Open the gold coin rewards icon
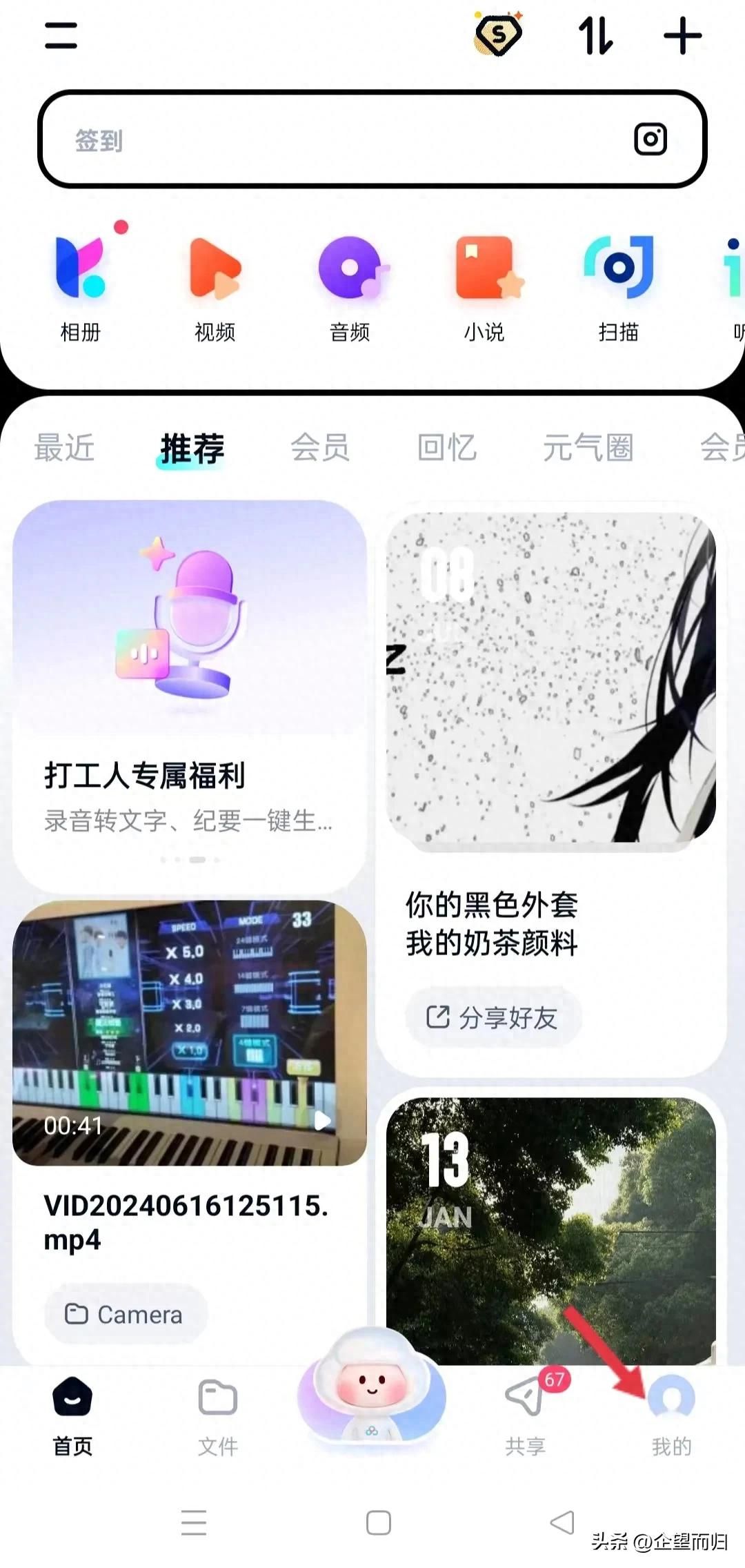Viewport: 745px width, 1568px height. point(498,34)
